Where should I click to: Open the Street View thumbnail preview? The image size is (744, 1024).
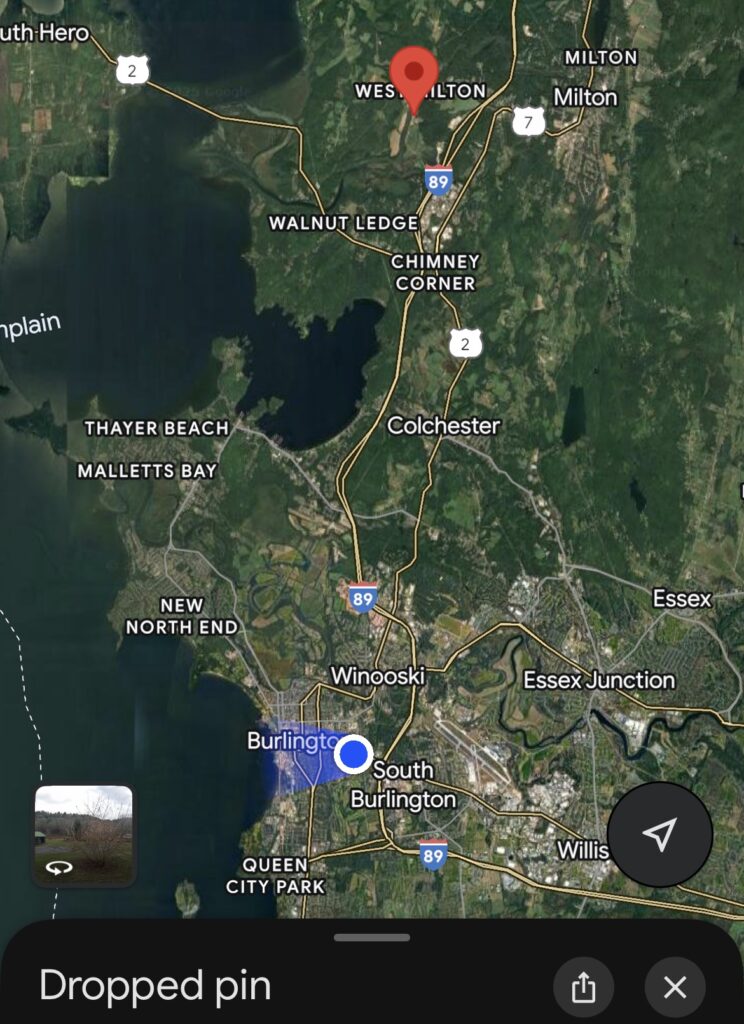84,836
